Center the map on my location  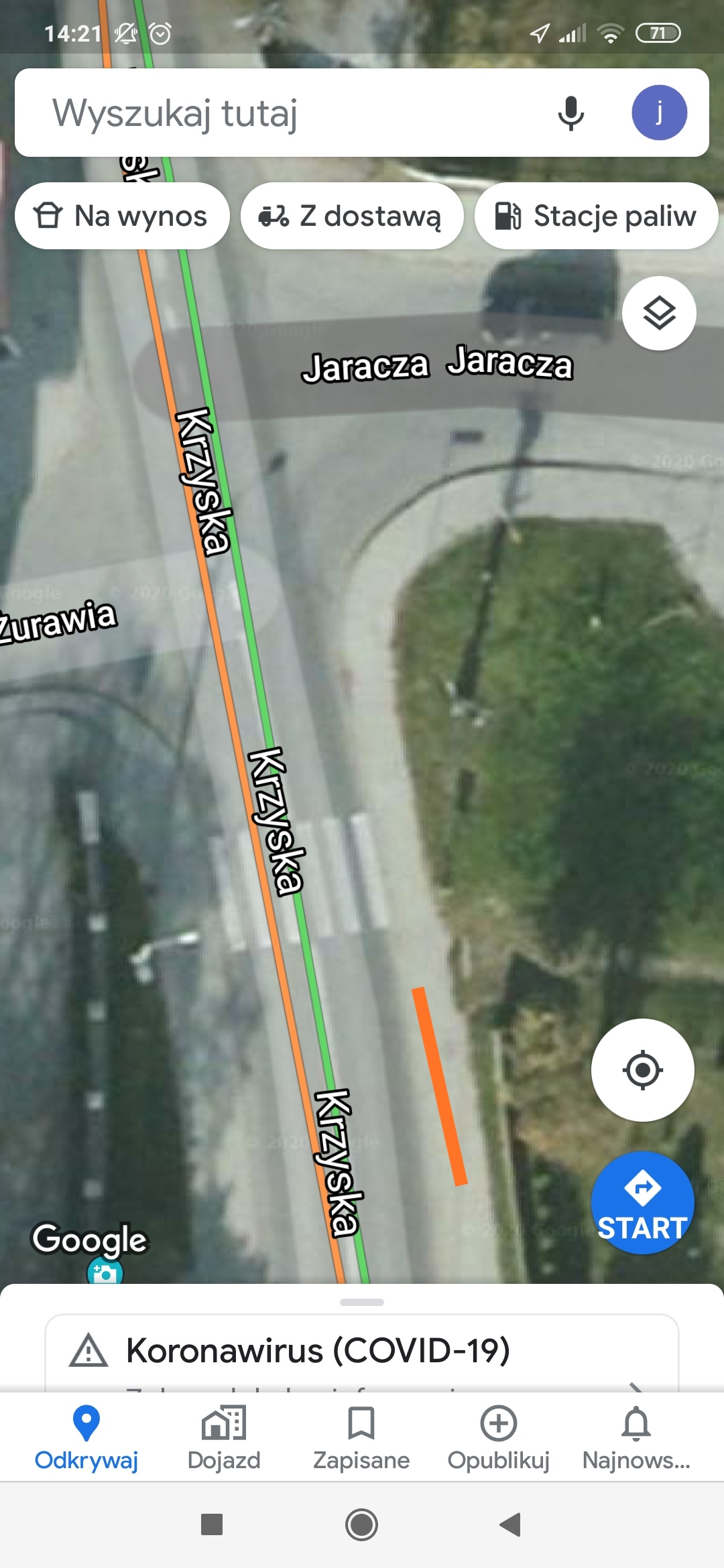point(642,1070)
